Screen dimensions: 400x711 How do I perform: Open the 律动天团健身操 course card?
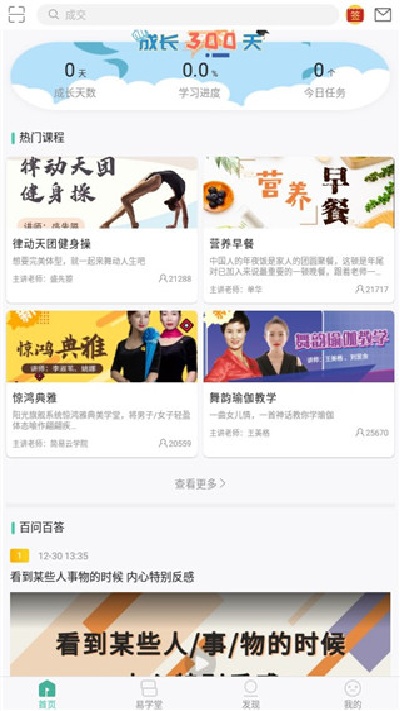[102, 229]
